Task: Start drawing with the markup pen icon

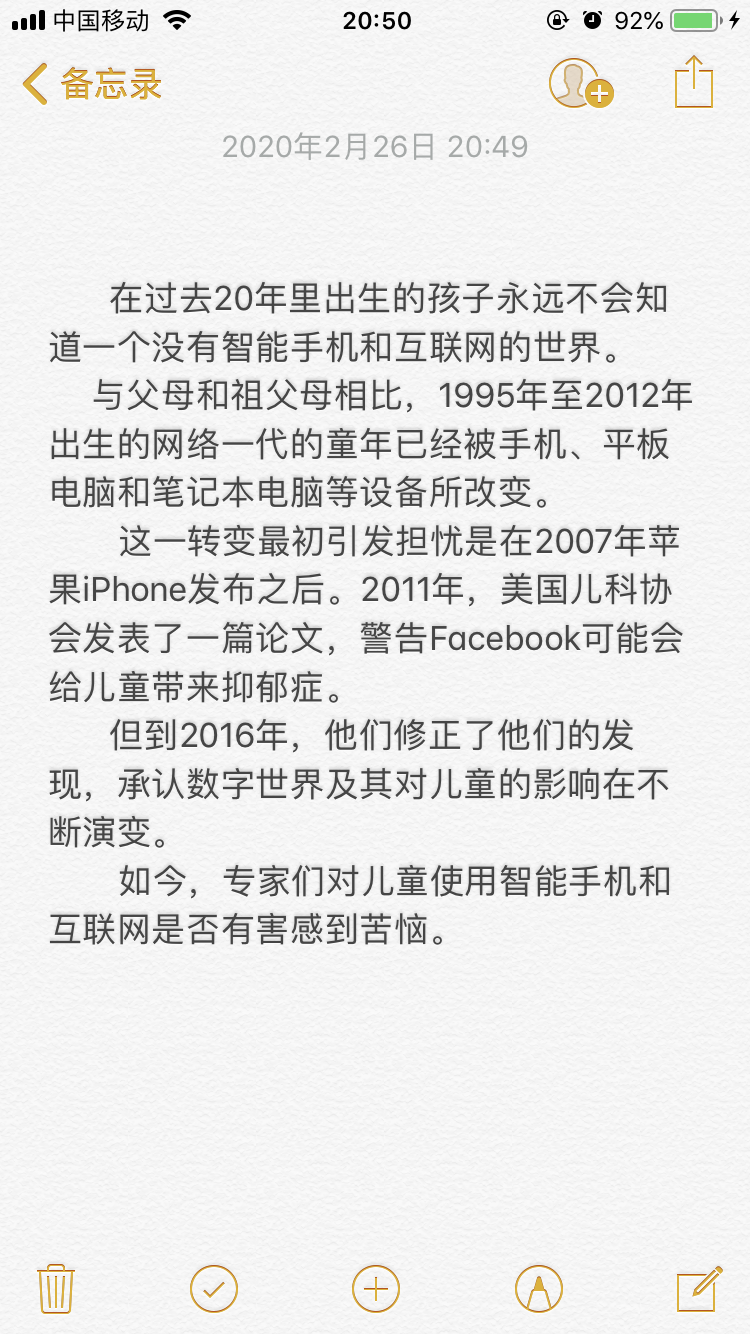Action: (x=538, y=1288)
